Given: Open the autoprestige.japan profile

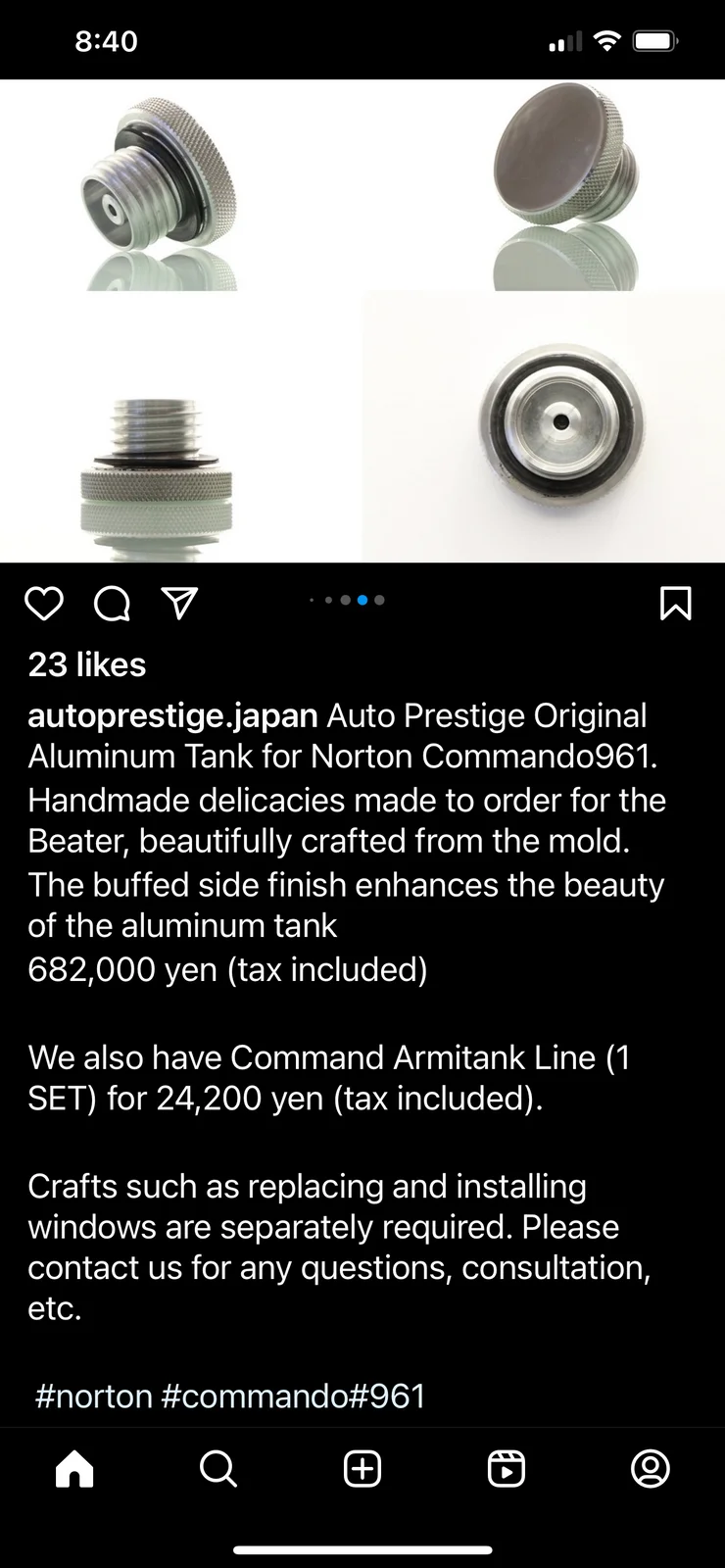Looking at the screenshot, I should [x=172, y=716].
